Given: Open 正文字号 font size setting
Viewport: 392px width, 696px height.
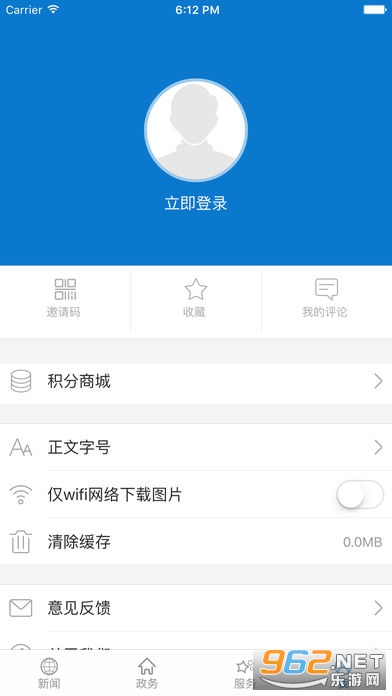Looking at the screenshot, I should point(196,447).
